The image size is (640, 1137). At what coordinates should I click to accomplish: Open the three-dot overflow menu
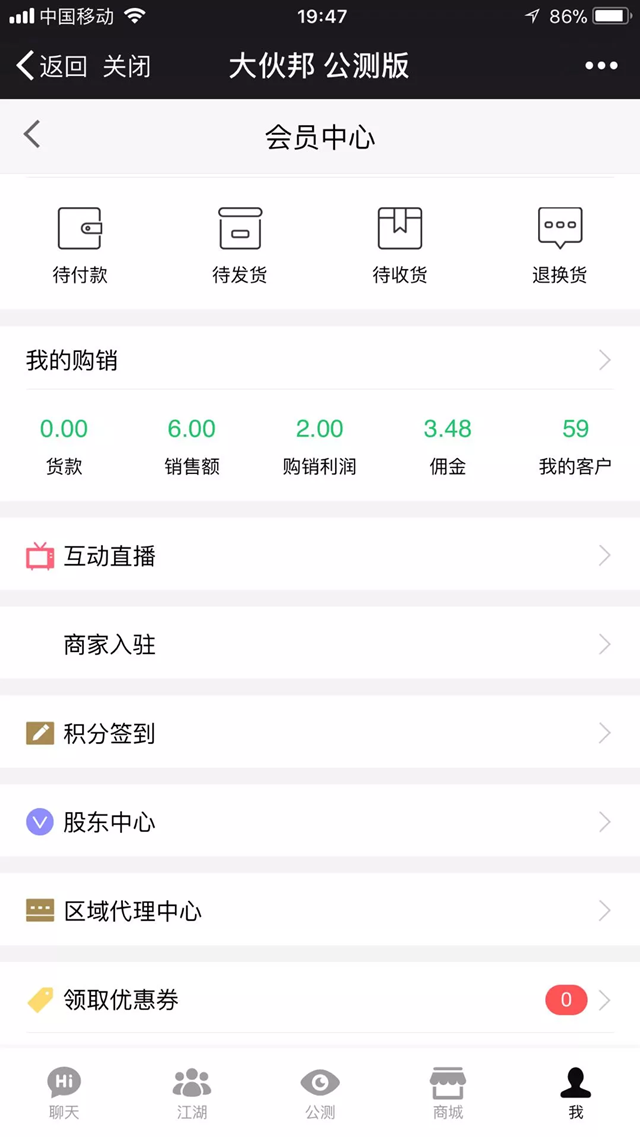pyautogui.click(x=601, y=66)
